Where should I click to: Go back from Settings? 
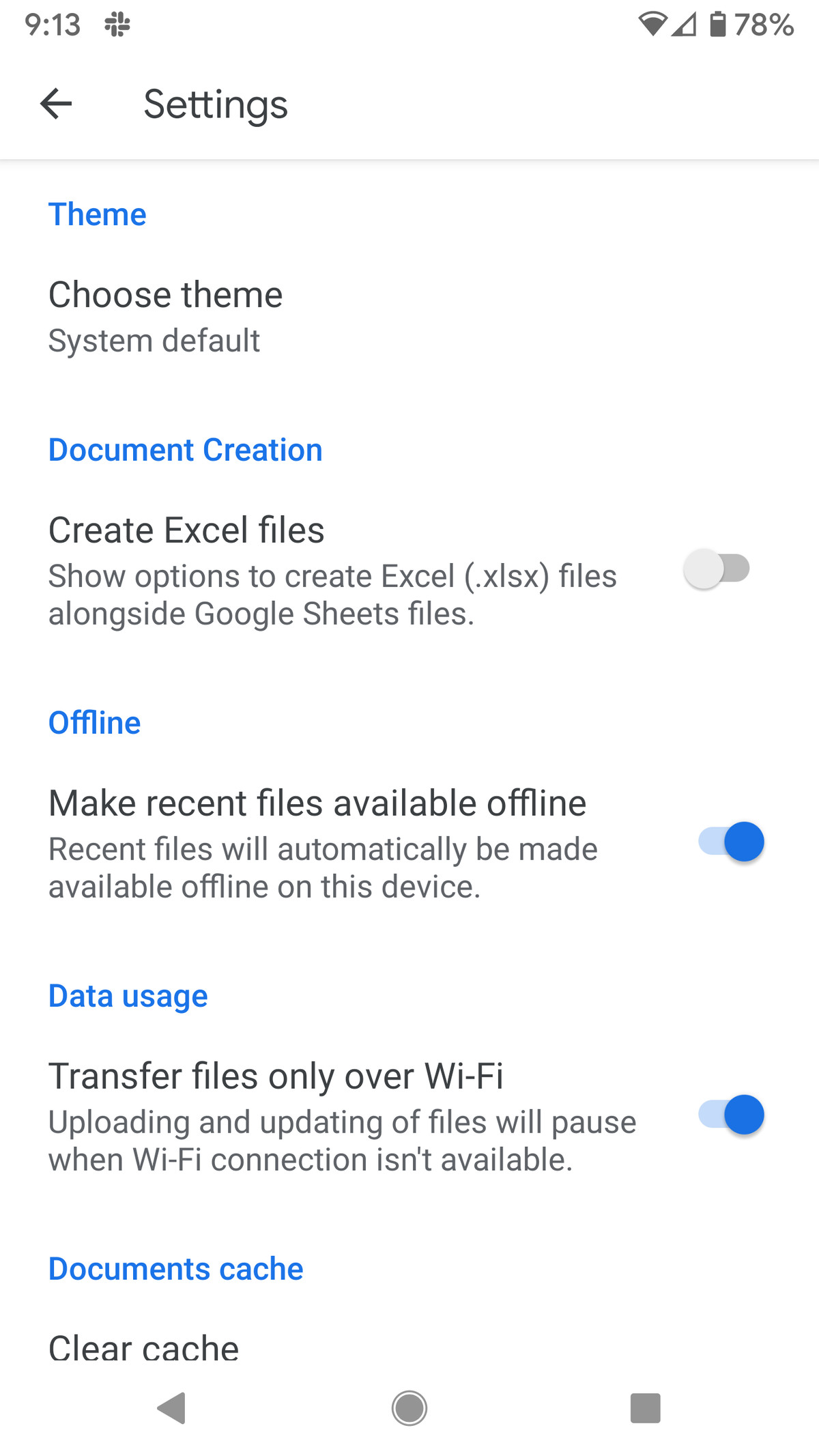point(56,104)
